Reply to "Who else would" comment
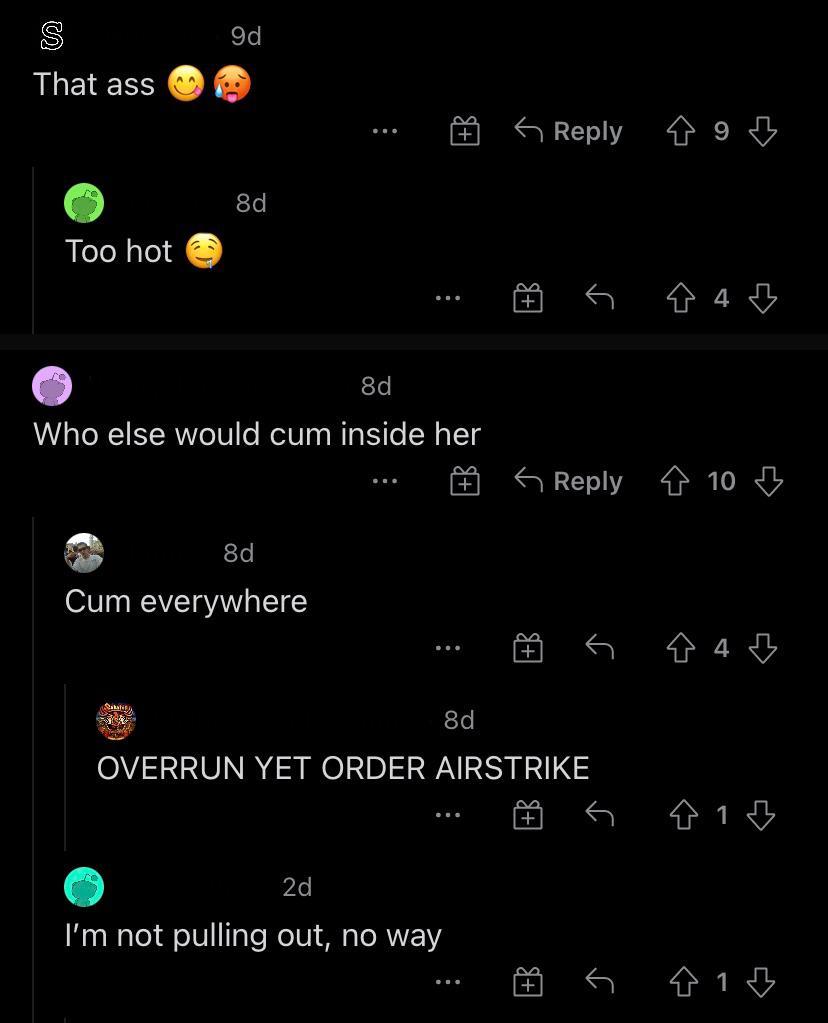Viewport: 828px width, 1023px height. tap(568, 481)
